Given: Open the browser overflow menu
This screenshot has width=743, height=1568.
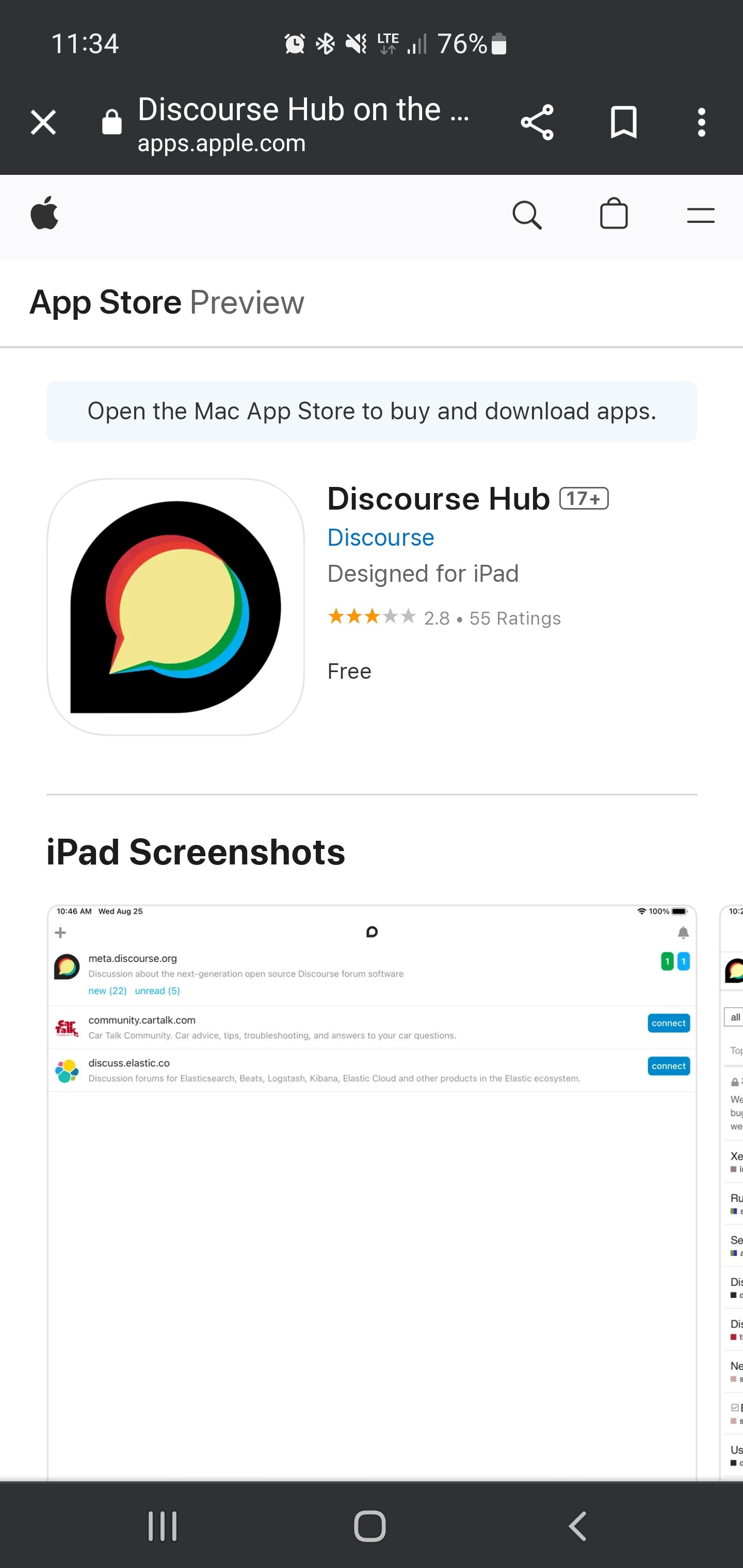Looking at the screenshot, I should [702, 122].
